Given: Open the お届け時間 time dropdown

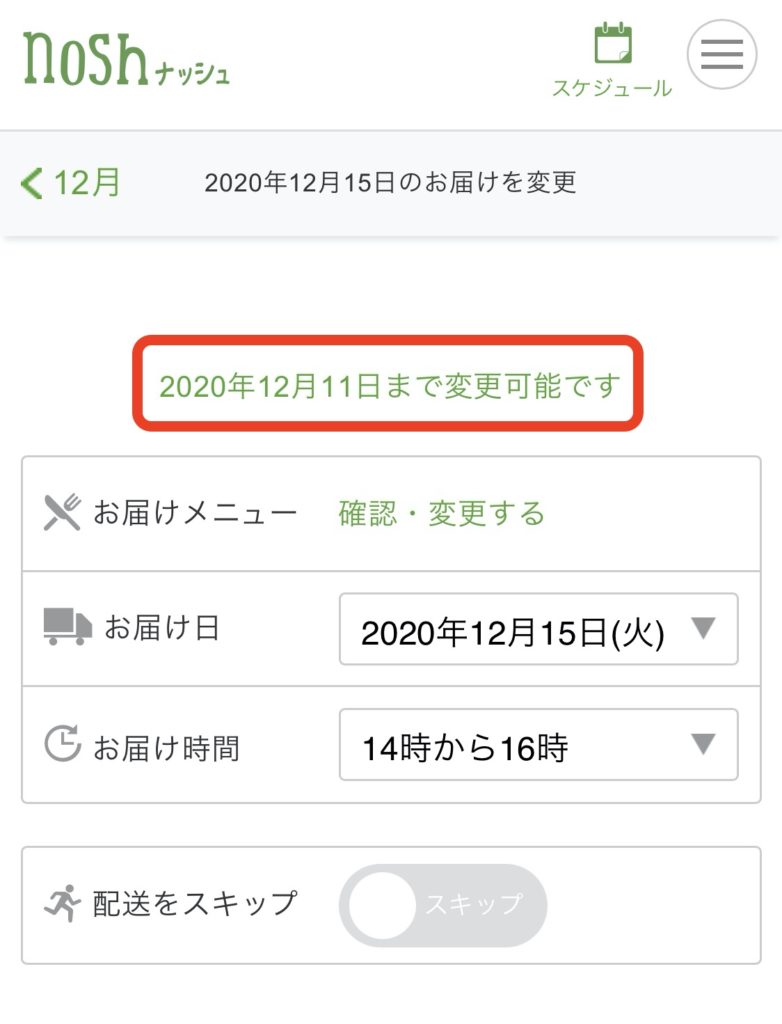Looking at the screenshot, I should [538, 745].
